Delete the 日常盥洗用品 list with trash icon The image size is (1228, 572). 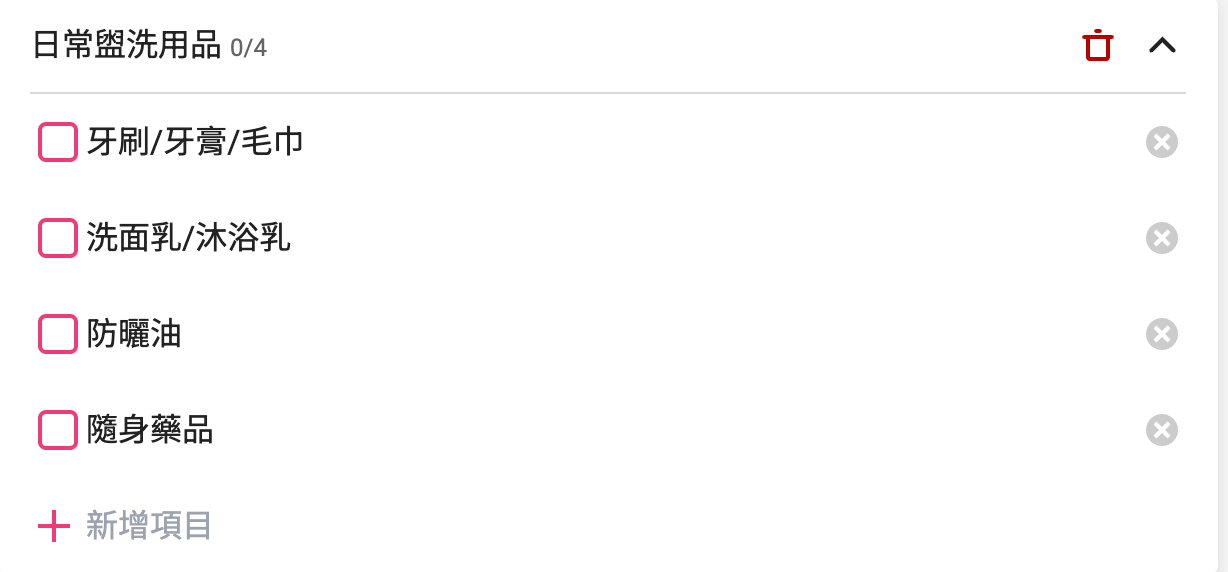tap(1097, 46)
